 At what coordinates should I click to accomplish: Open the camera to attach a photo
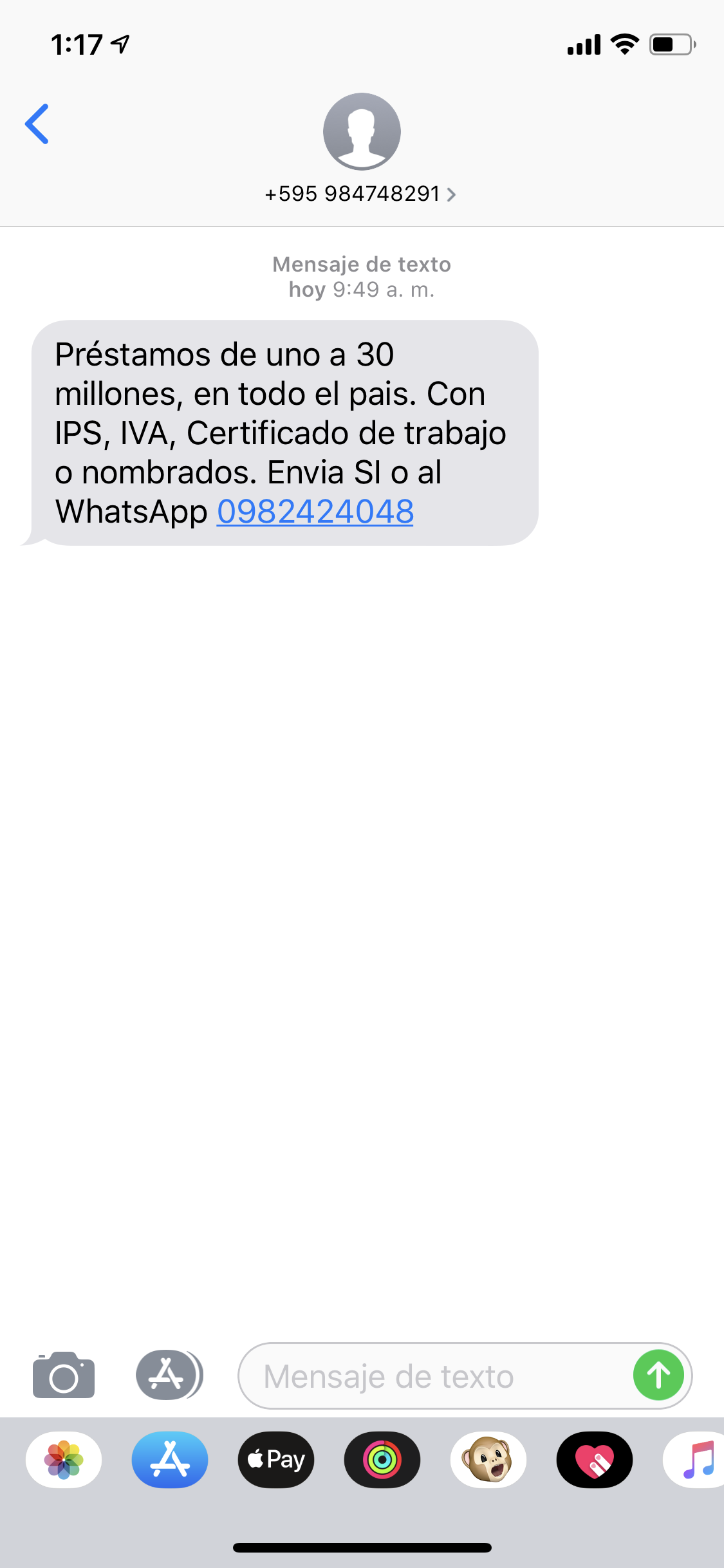coord(64,1376)
